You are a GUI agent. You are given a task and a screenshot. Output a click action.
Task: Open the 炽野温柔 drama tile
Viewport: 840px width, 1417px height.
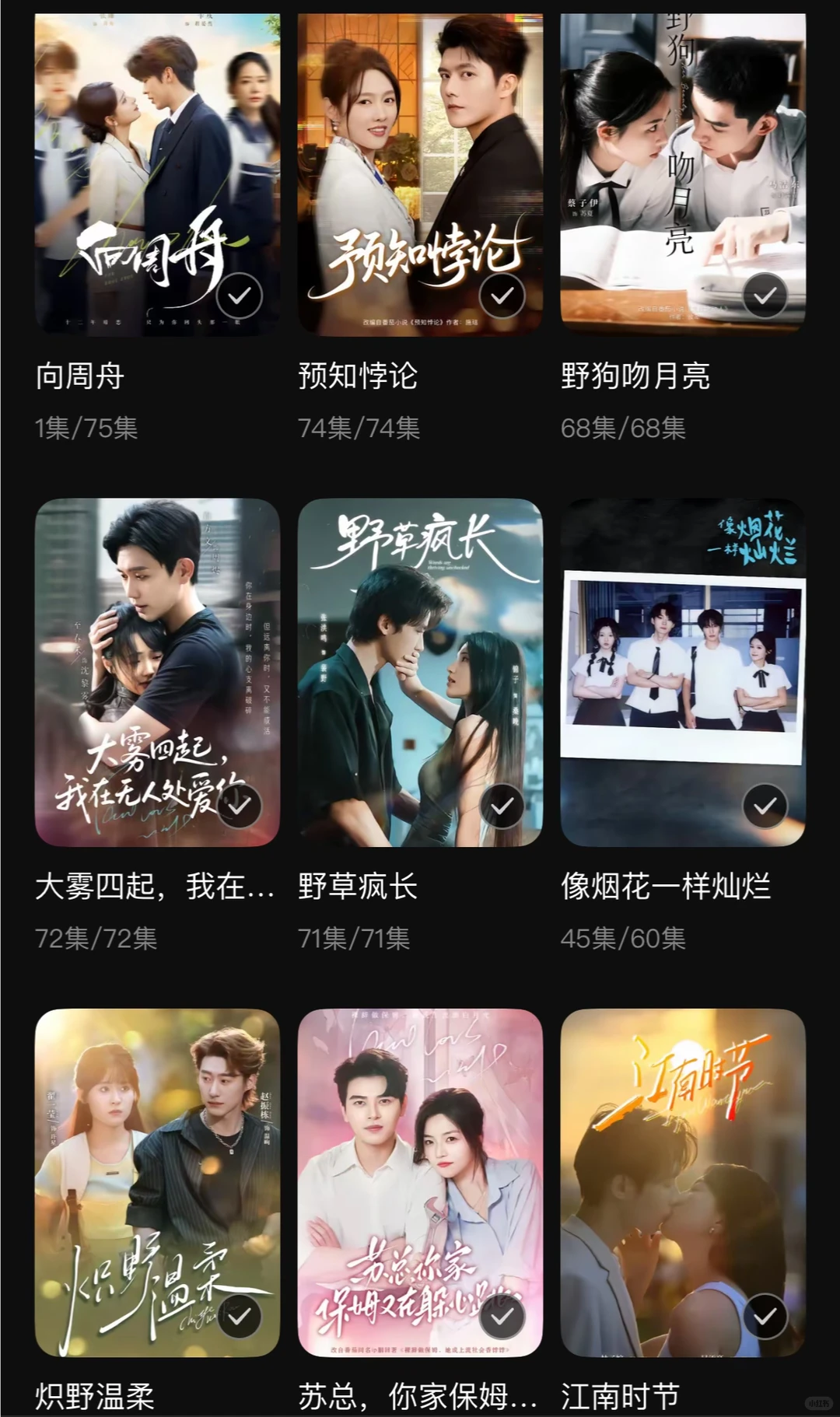(x=157, y=1167)
